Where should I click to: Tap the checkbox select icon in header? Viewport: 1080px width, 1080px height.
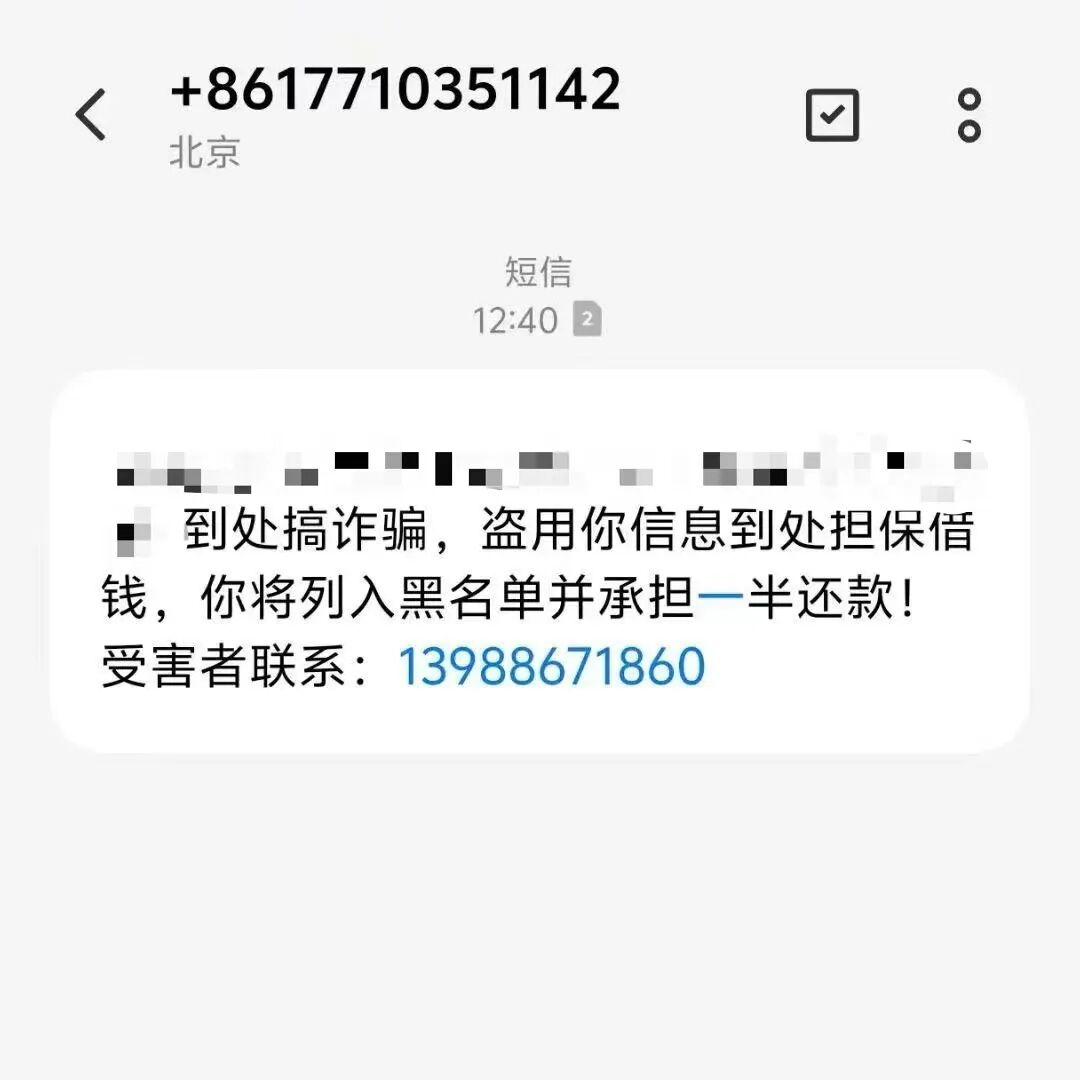[832, 115]
